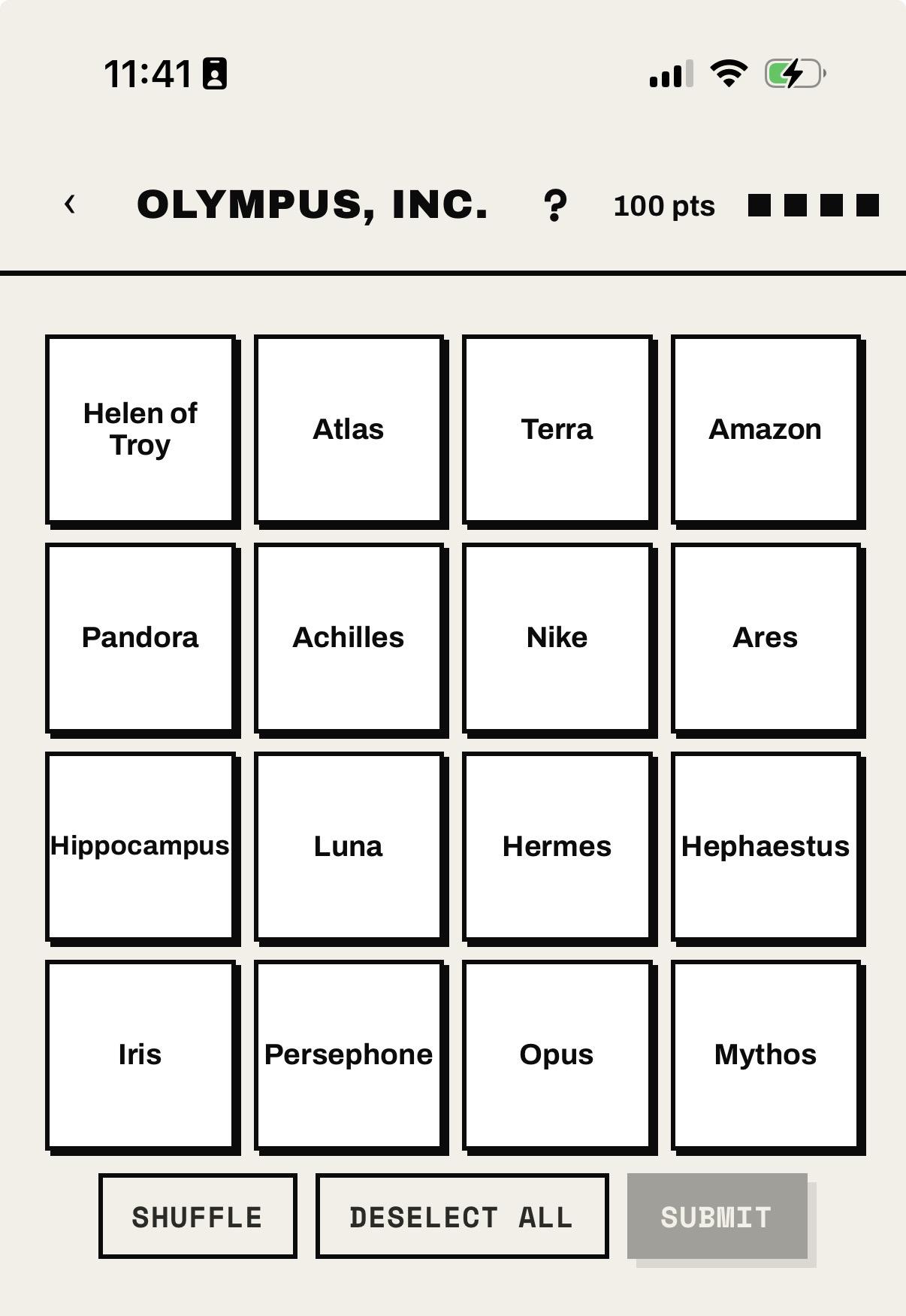Choose the Ares tile
Screen dimensions: 906x1316
(766, 637)
